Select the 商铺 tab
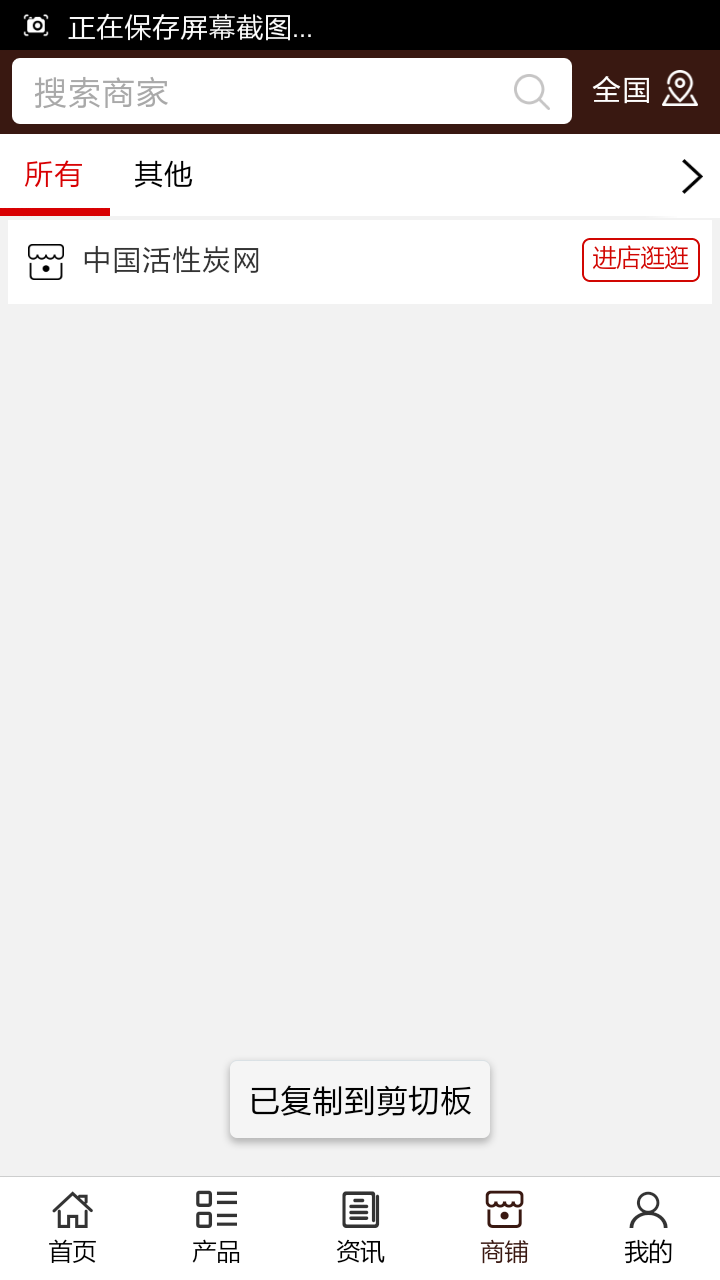Screen dimensions: 720x1280 coord(504,1226)
